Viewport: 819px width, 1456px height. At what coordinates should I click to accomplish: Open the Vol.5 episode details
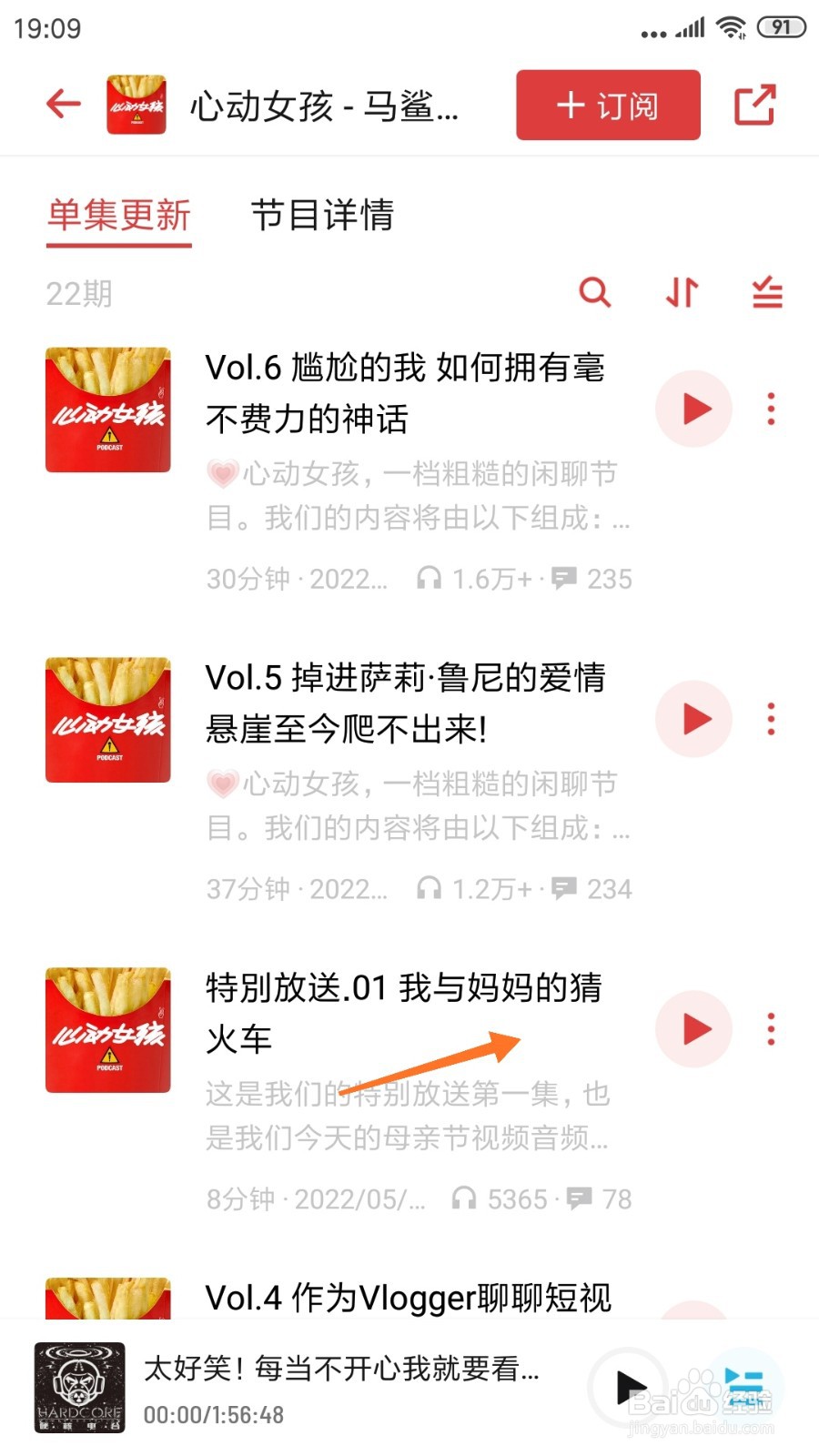tap(405, 703)
